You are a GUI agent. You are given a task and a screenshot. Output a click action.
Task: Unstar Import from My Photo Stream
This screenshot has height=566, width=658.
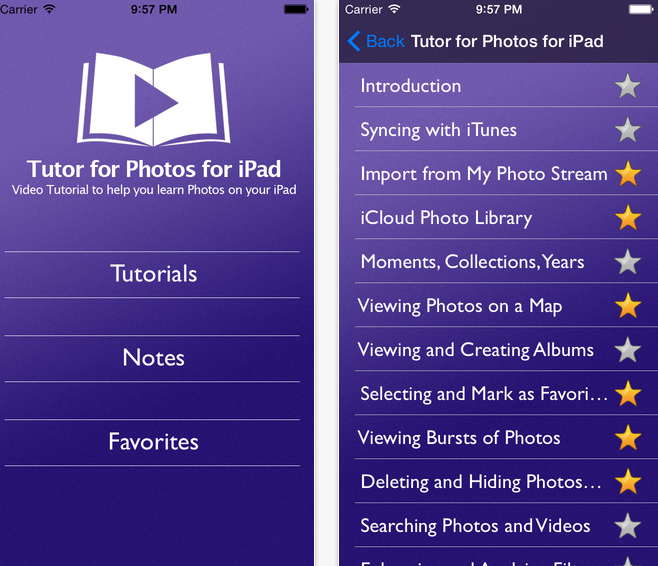pyautogui.click(x=627, y=174)
